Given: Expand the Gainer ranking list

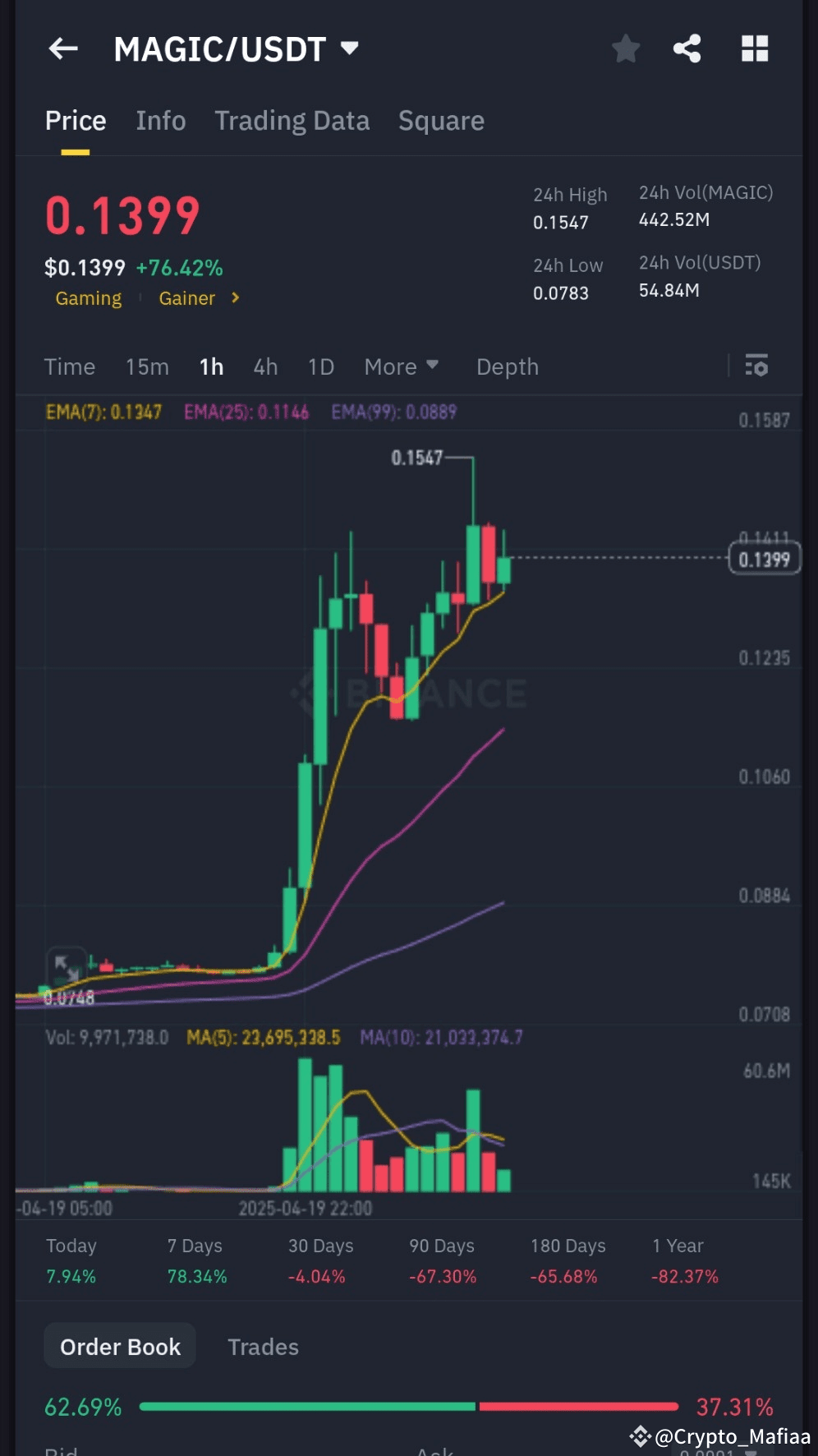Looking at the screenshot, I should click(x=199, y=298).
